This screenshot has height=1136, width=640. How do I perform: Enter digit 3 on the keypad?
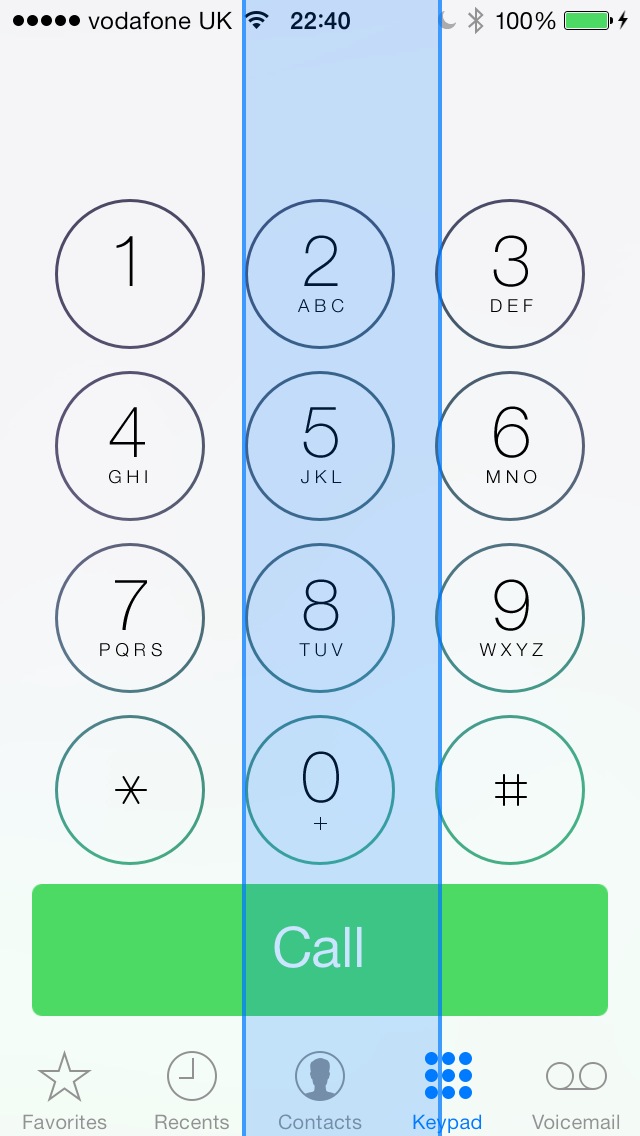point(510,274)
